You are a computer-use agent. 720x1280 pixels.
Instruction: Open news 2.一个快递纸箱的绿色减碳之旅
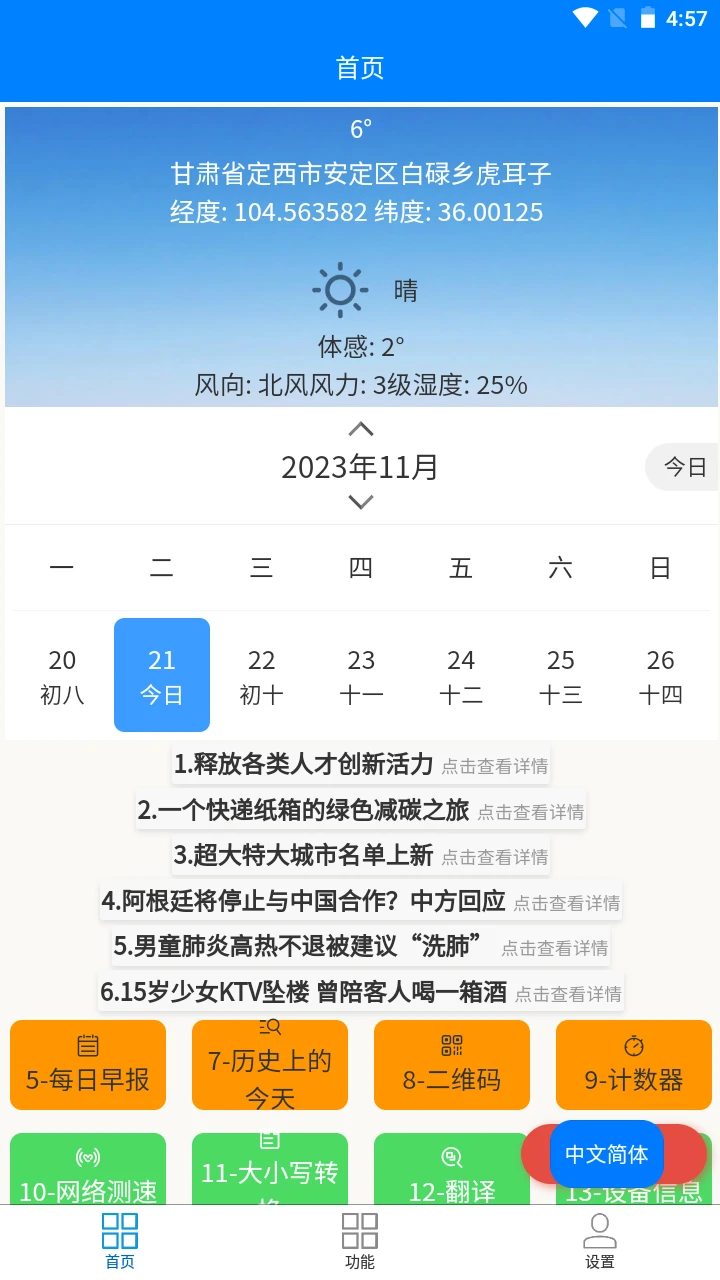(x=360, y=811)
